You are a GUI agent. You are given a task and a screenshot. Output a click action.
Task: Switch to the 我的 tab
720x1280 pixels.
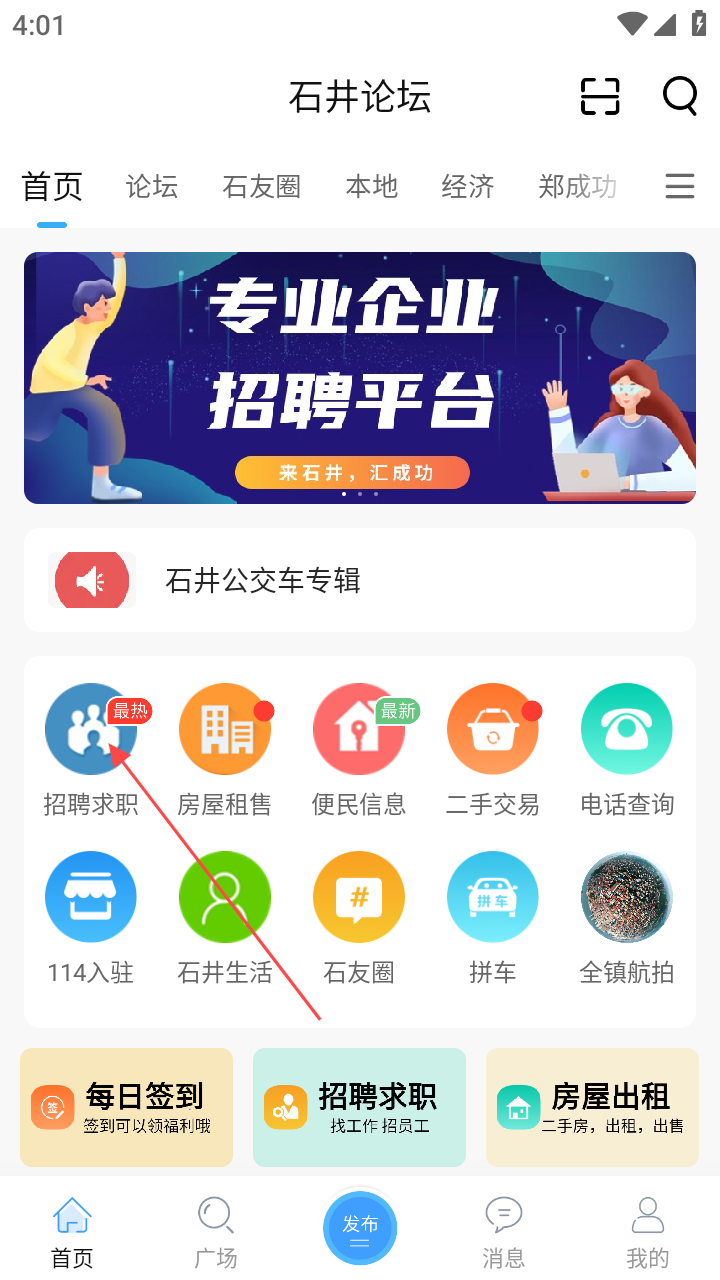pos(647,1232)
